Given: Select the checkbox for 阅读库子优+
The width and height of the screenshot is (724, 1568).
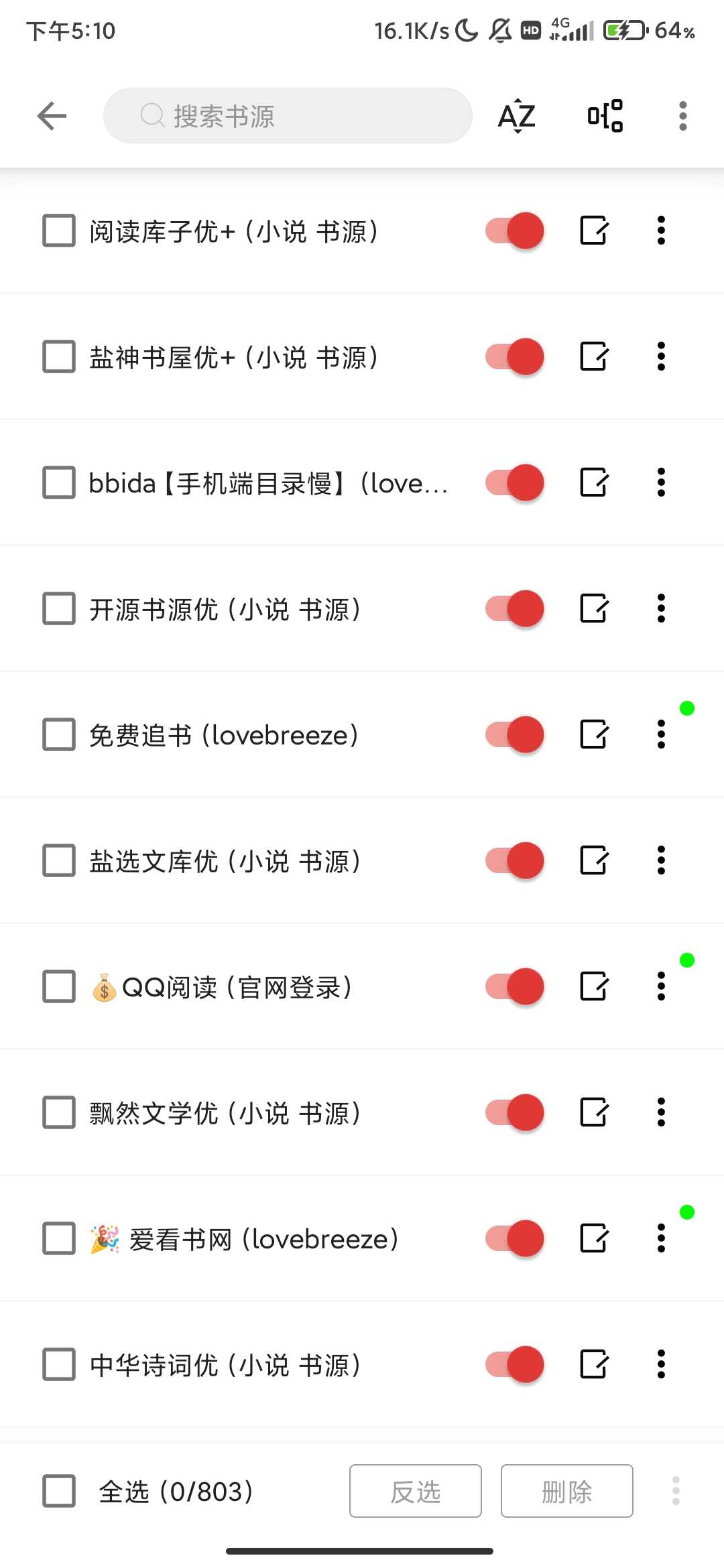Looking at the screenshot, I should [x=59, y=231].
